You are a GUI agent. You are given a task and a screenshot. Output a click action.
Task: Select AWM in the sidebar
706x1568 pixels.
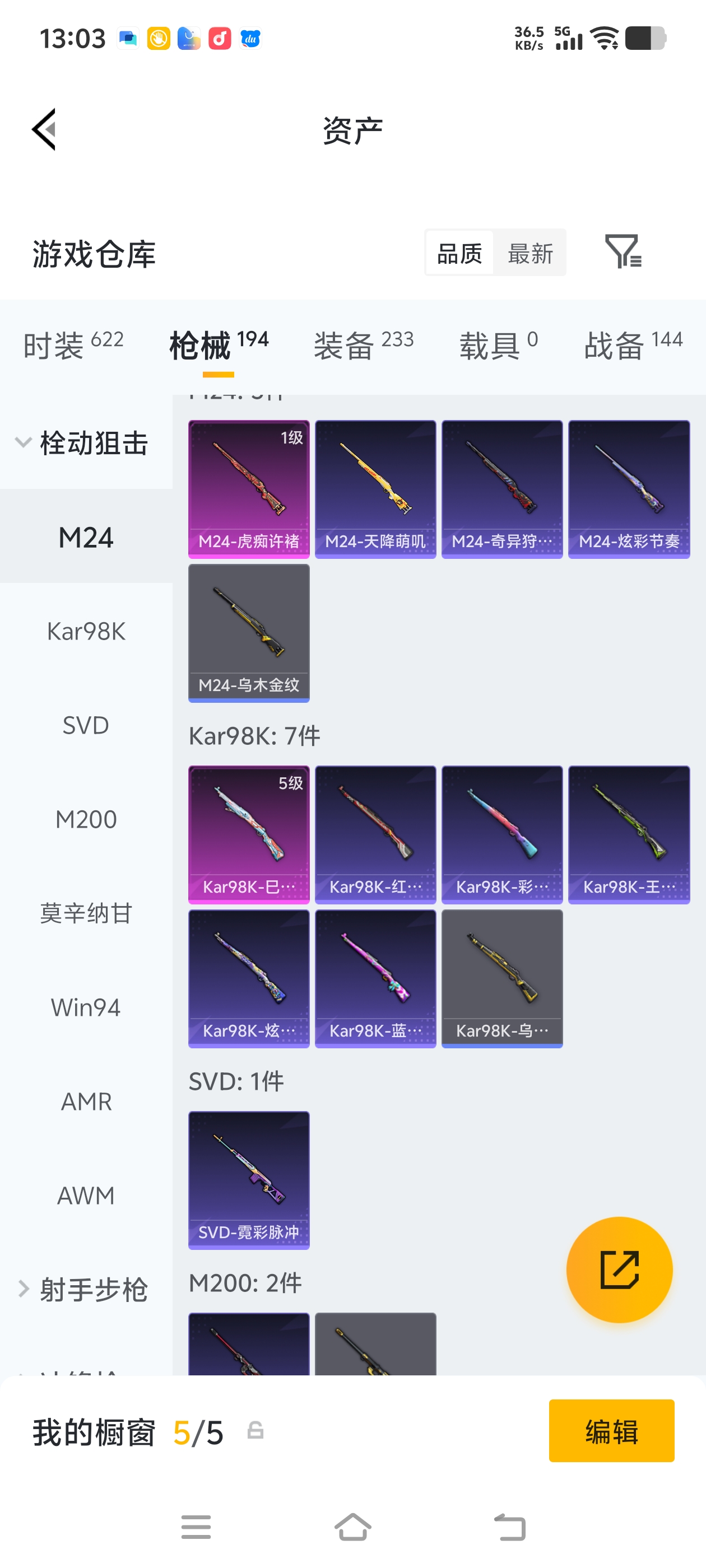click(86, 1196)
